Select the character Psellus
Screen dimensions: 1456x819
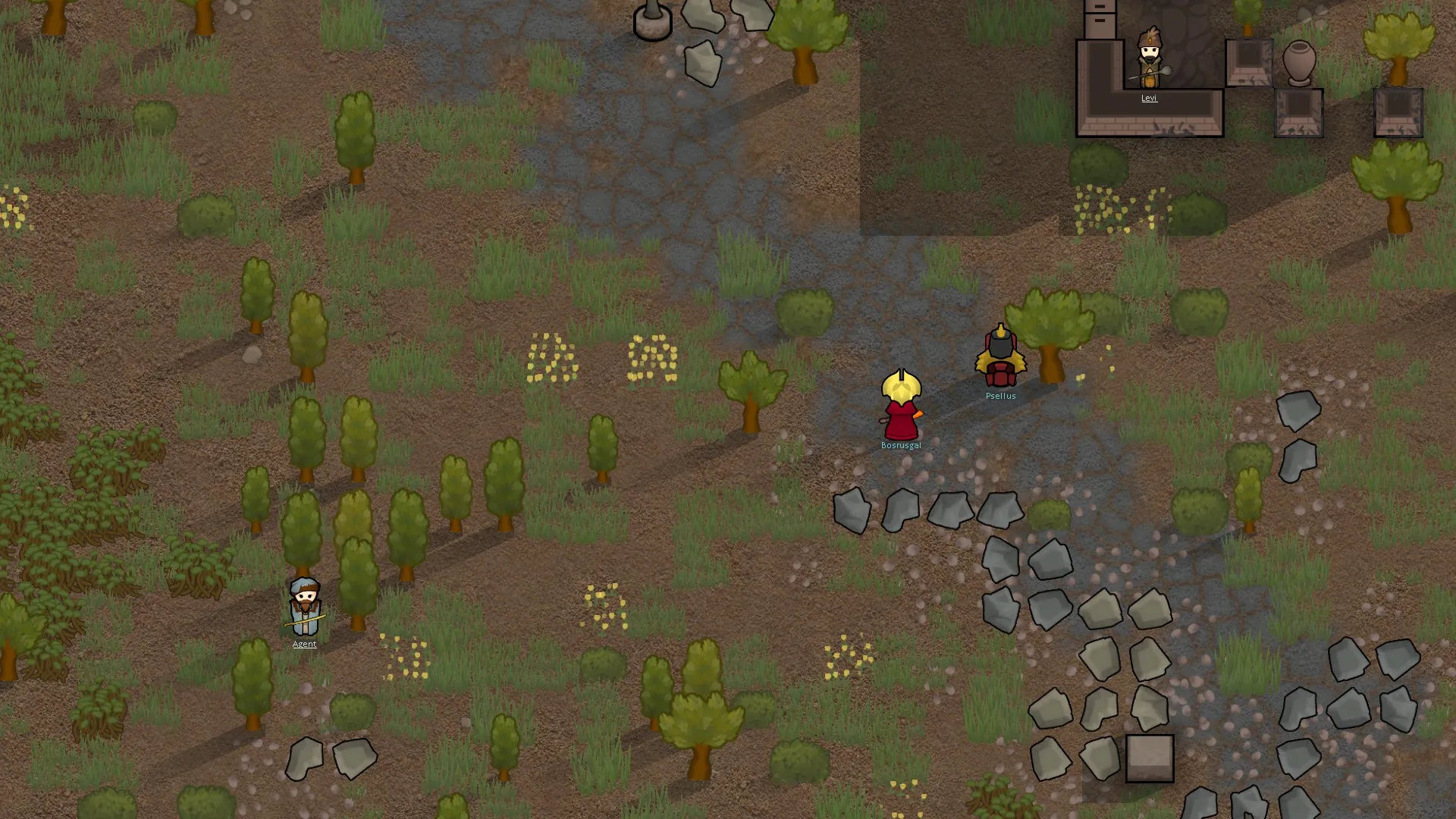click(1000, 357)
